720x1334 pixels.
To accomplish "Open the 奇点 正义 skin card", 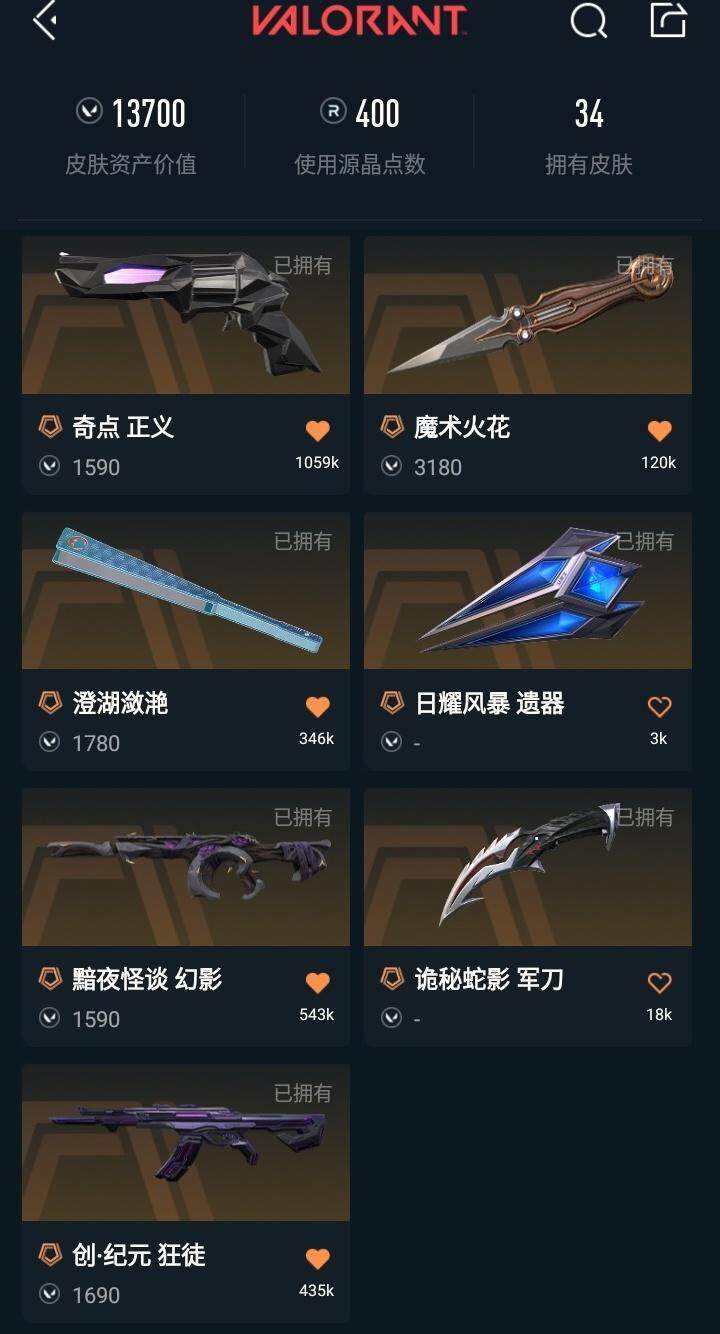I will 186,316.
